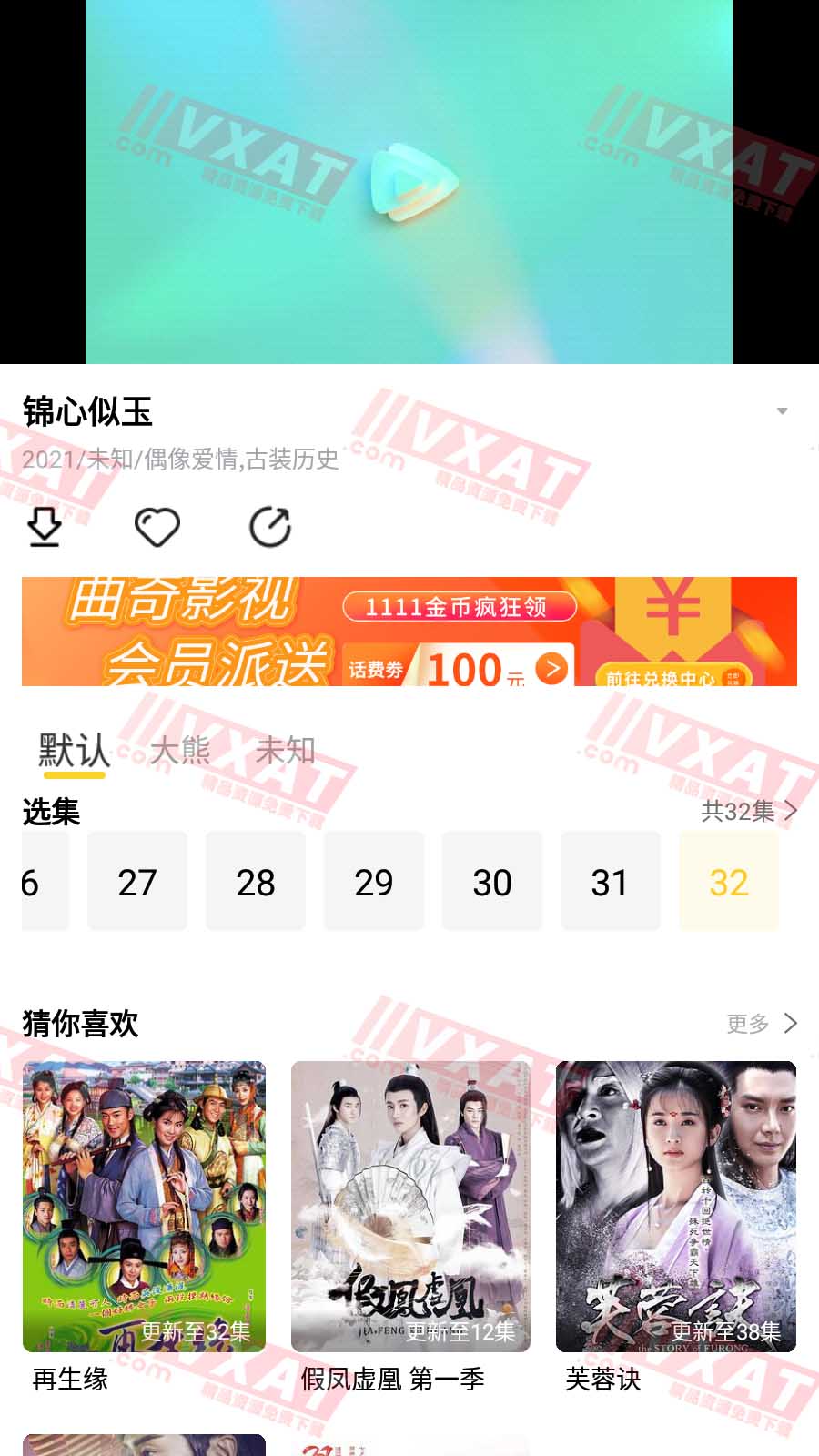This screenshot has width=819, height=1456.
Task: Select episode 28
Action: (x=256, y=882)
